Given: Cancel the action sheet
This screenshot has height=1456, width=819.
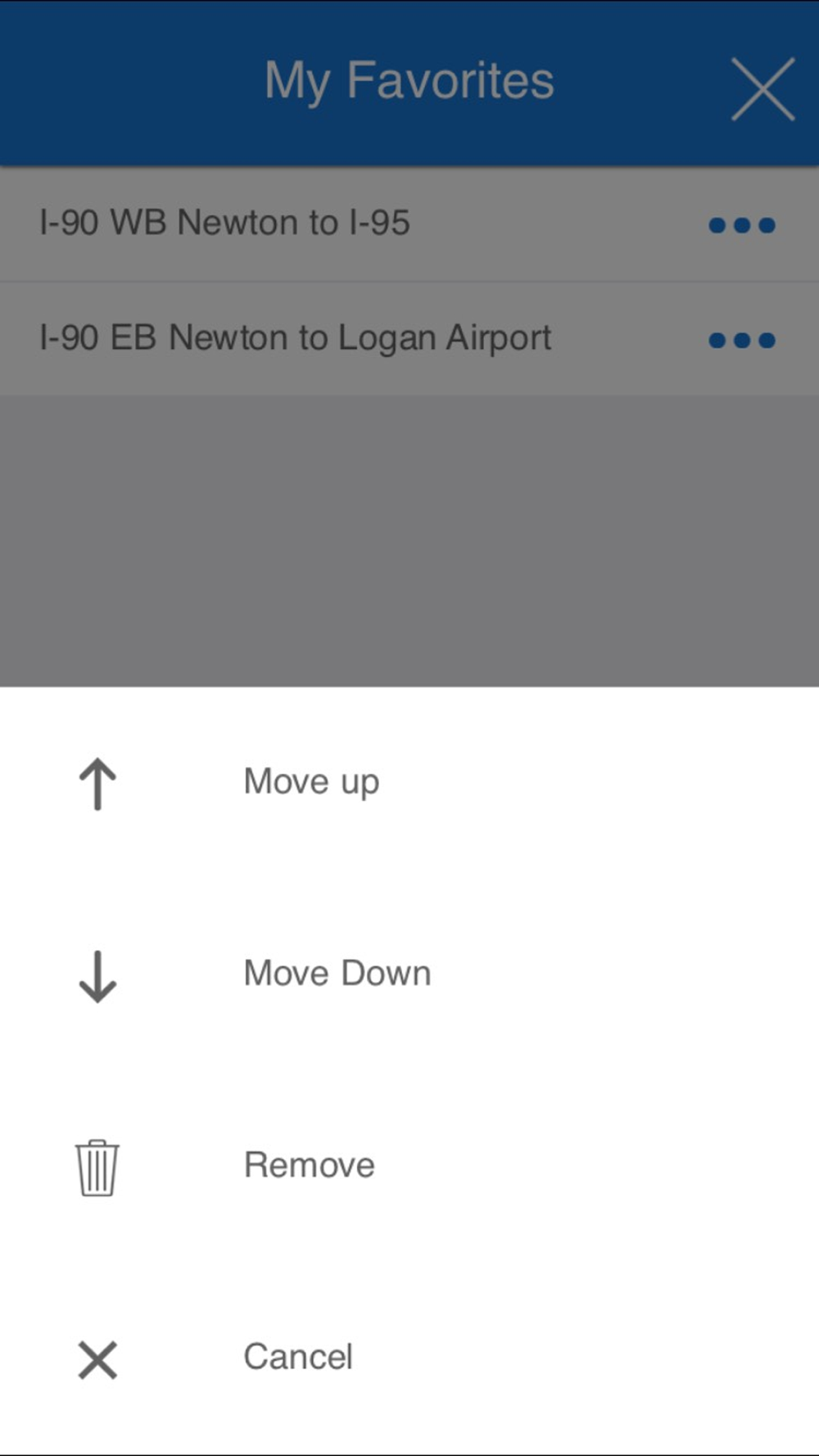Looking at the screenshot, I should click(x=297, y=1357).
